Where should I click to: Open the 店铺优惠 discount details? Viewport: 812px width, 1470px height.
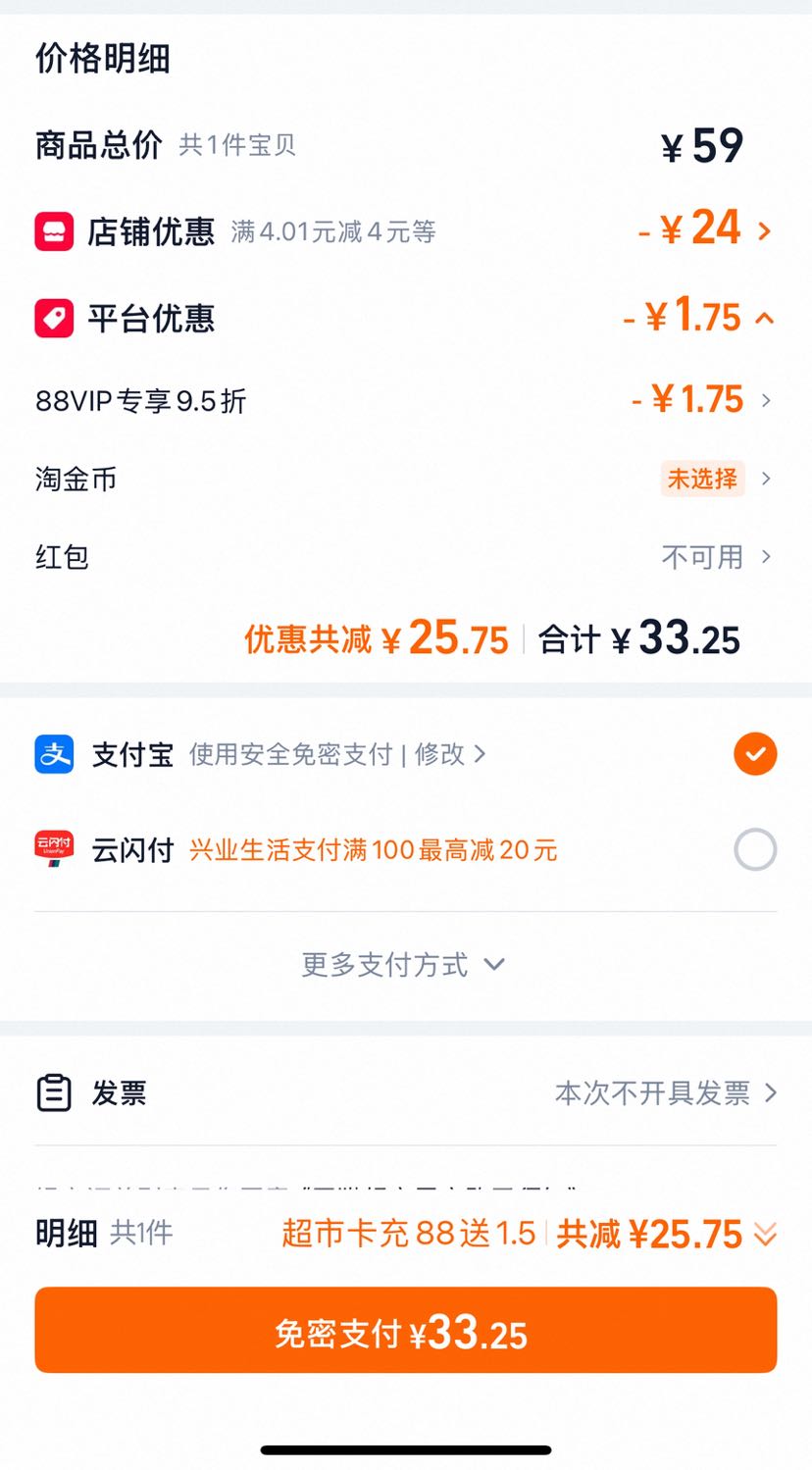(x=405, y=231)
